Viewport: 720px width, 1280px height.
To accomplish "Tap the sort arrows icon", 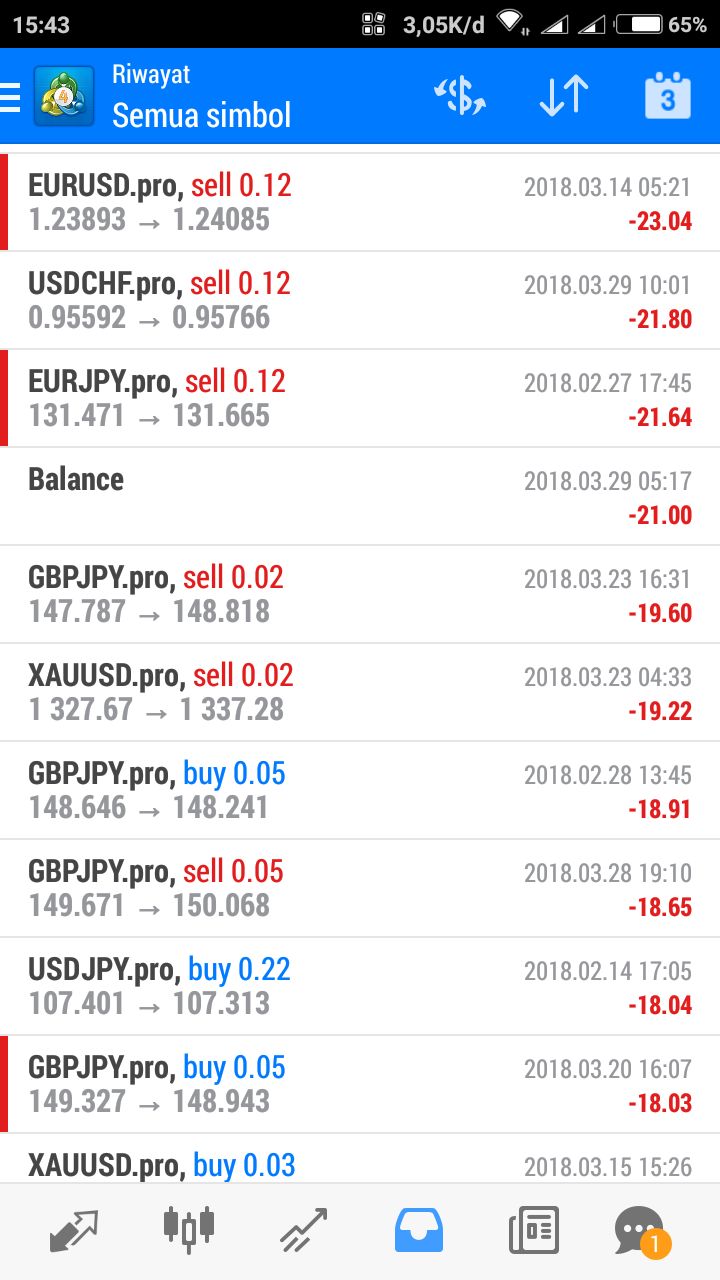I will click(563, 97).
